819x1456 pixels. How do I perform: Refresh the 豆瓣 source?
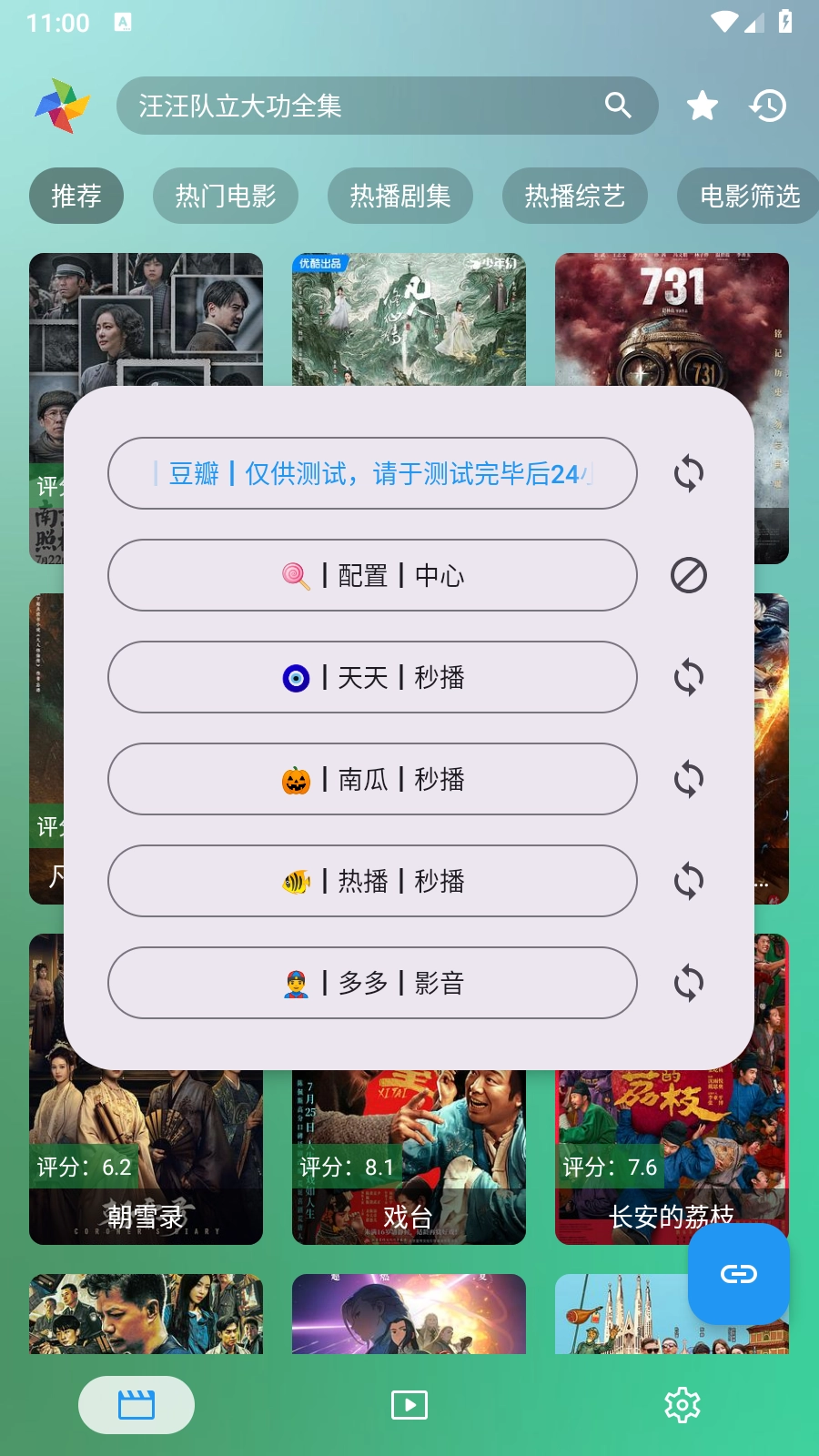689,473
